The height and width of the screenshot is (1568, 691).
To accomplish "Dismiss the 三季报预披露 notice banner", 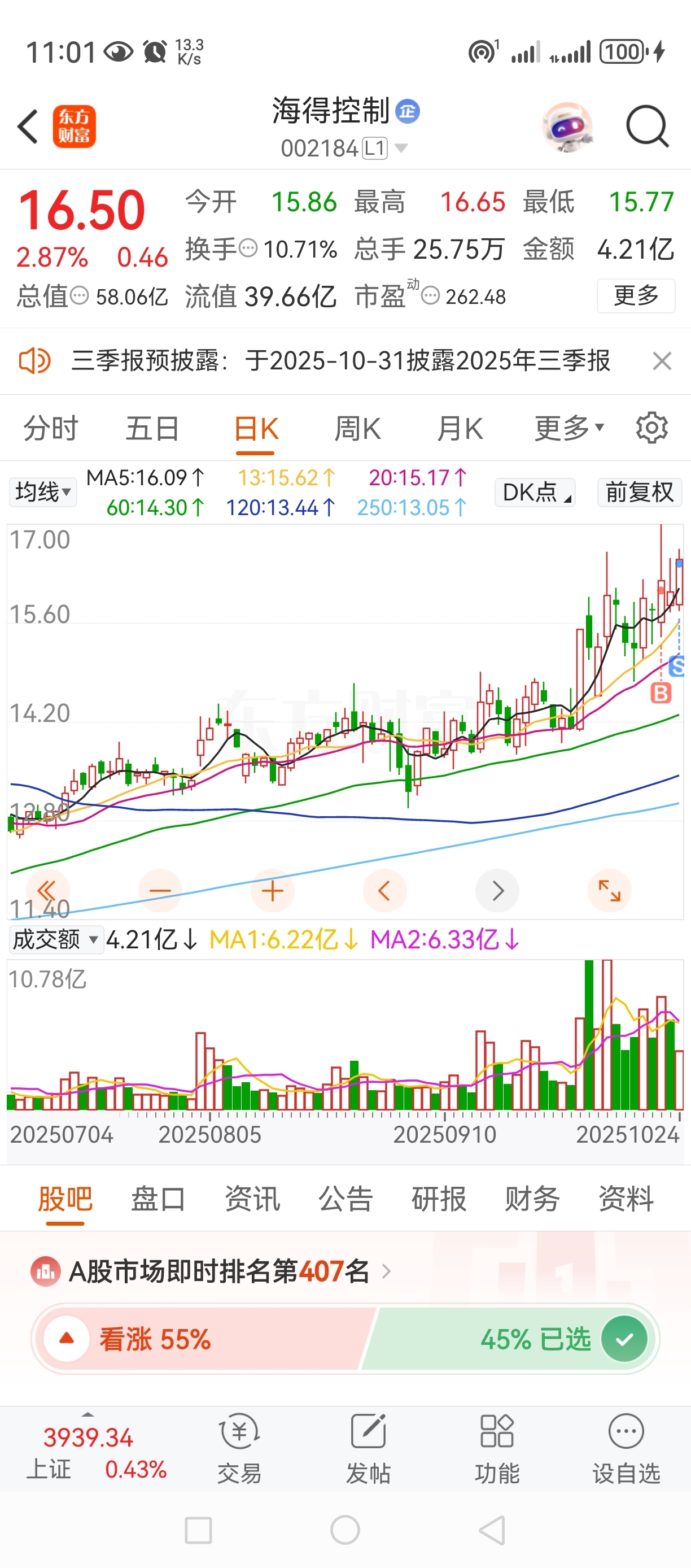I will [x=662, y=361].
